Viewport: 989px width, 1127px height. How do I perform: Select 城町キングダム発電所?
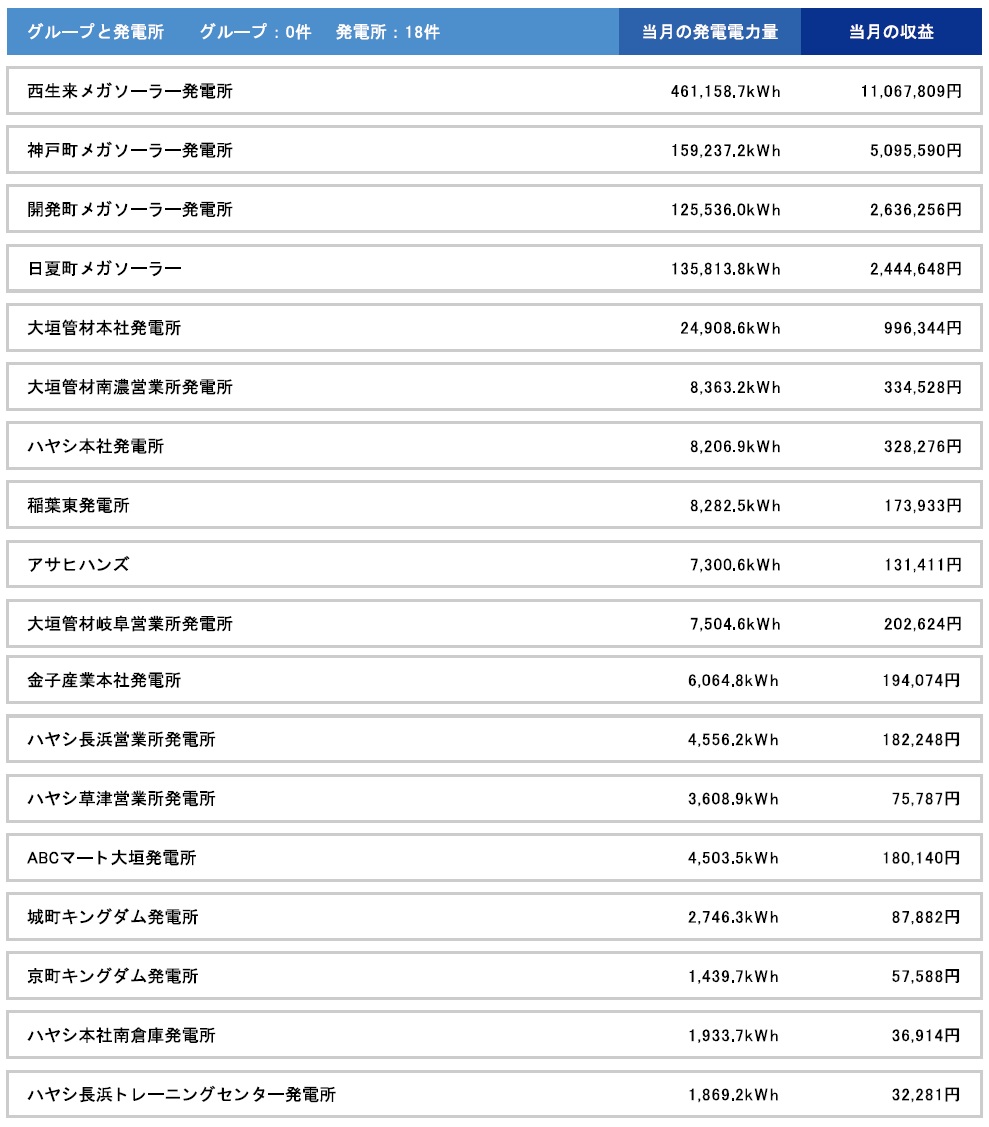[113, 917]
